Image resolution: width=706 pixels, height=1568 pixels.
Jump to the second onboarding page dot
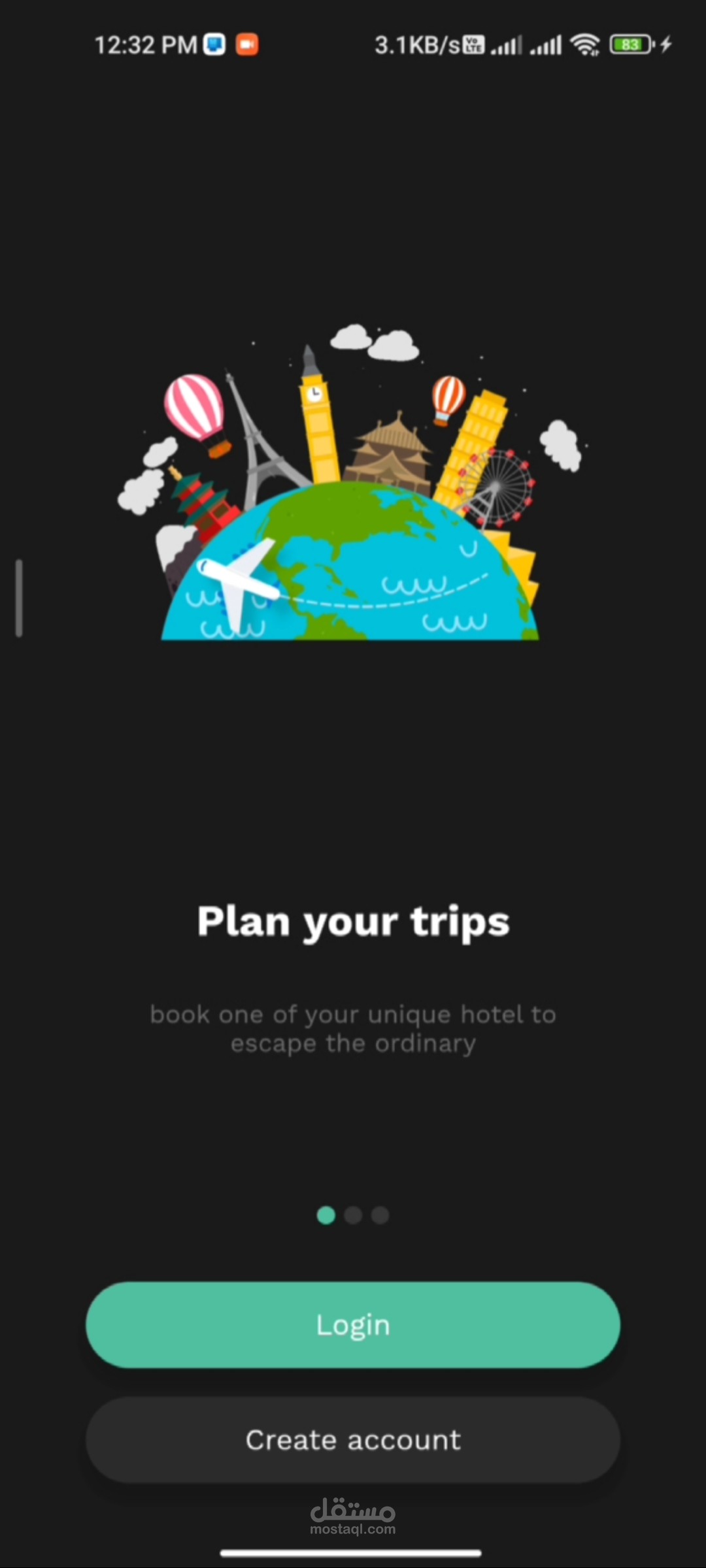[353, 1215]
